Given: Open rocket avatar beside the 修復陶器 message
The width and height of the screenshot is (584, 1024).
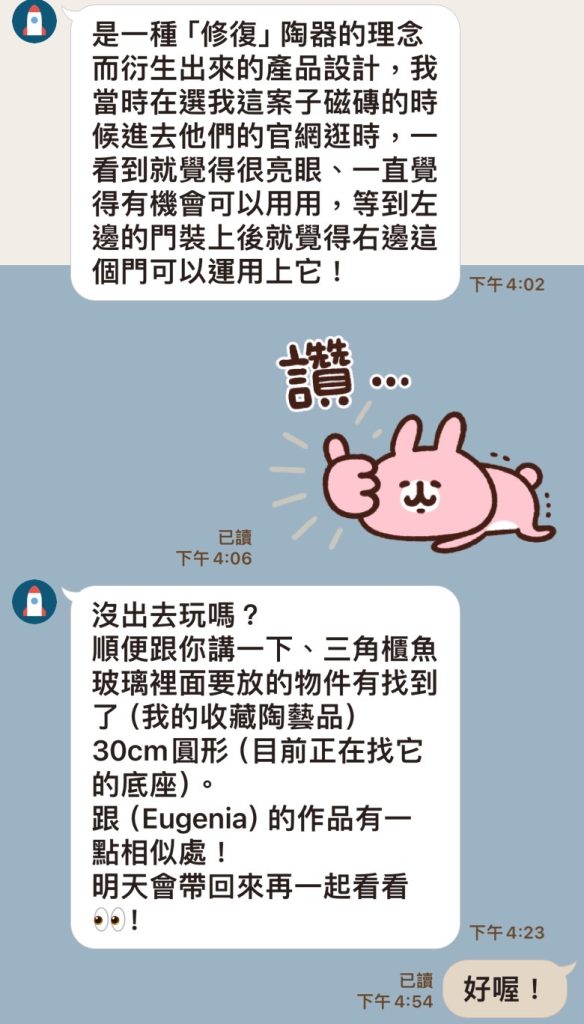Looking at the screenshot, I should click(x=34, y=21).
